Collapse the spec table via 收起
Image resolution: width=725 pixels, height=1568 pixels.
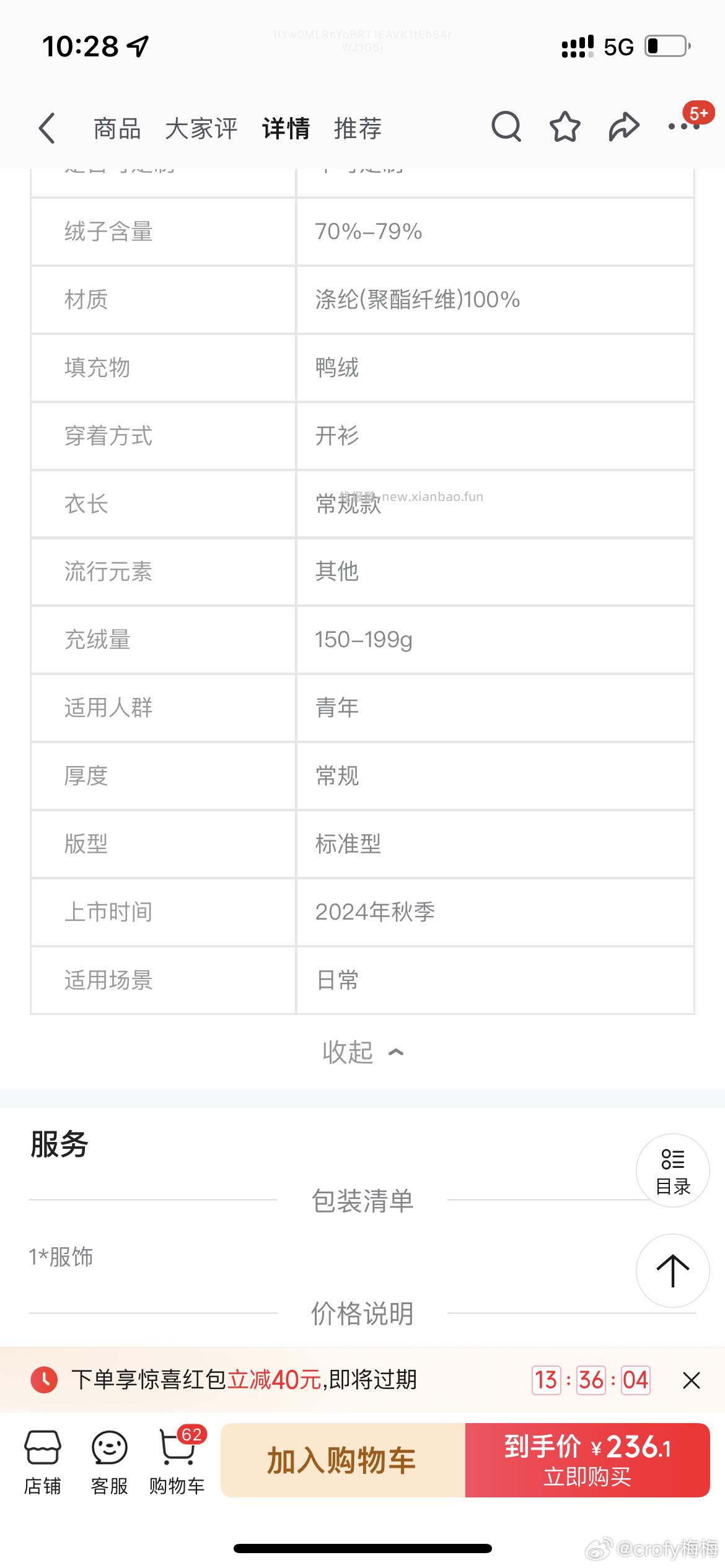tap(362, 1052)
